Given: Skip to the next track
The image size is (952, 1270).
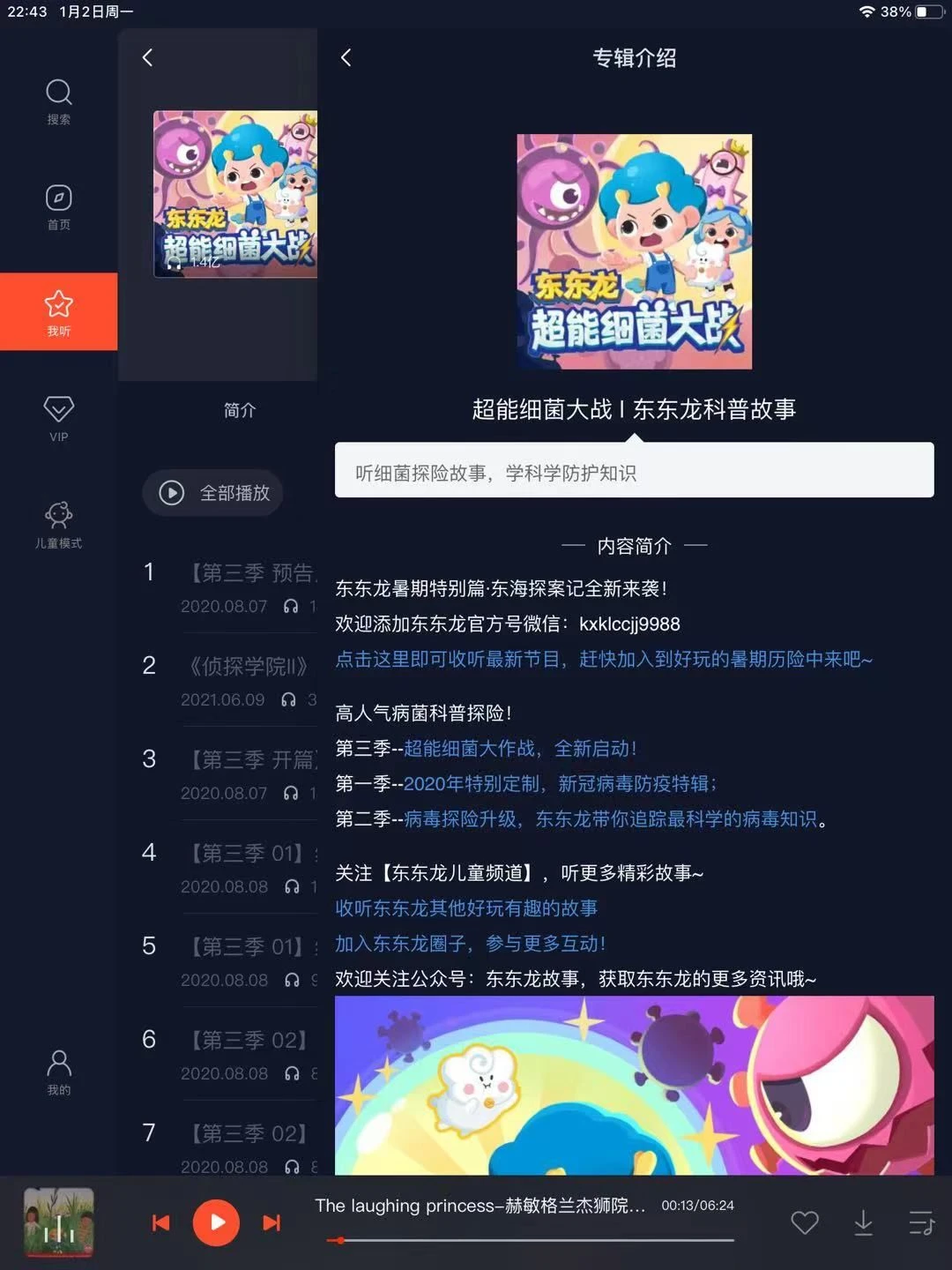Looking at the screenshot, I should pos(271,1222).
